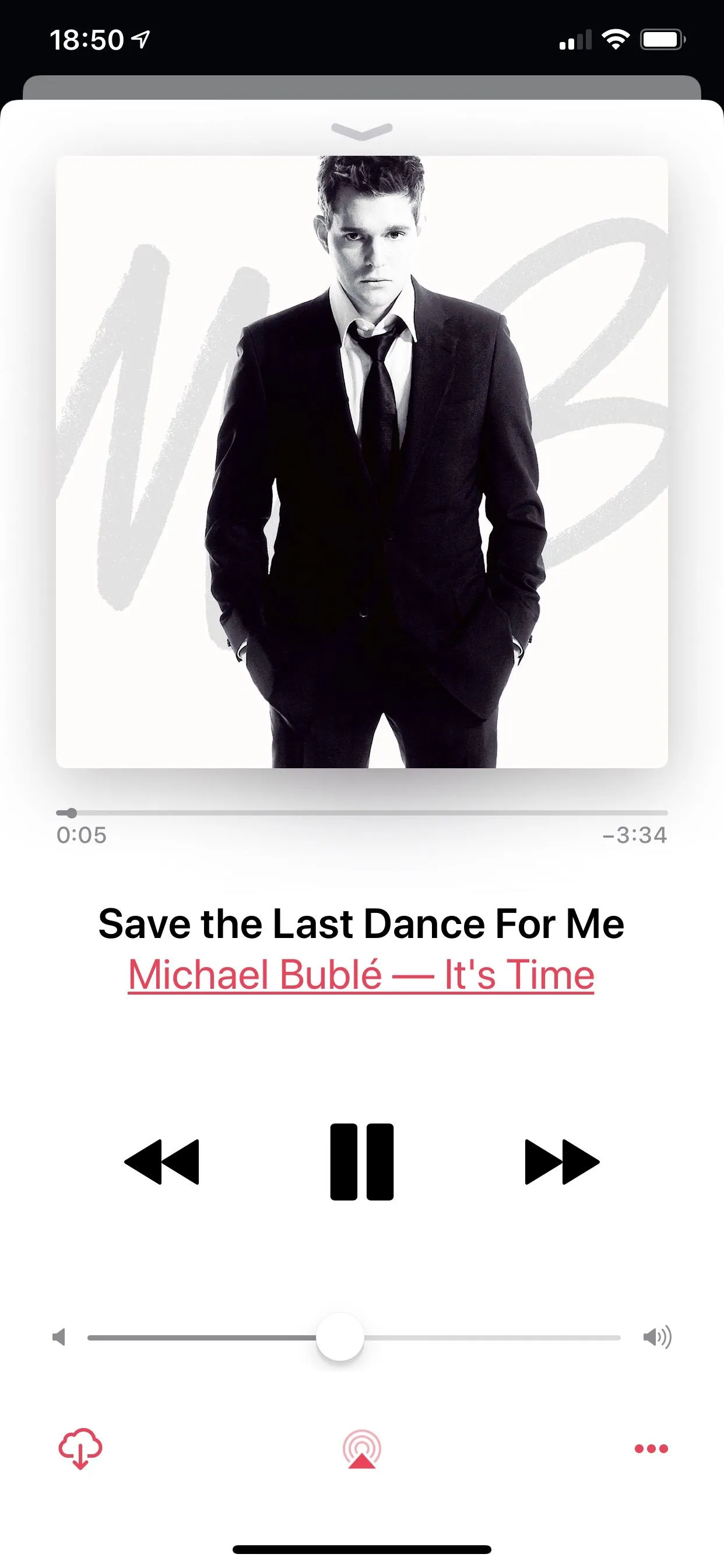Collapse the Now Playing sheet
Viewport: 724px width, 1568px height.
(362, 130)
